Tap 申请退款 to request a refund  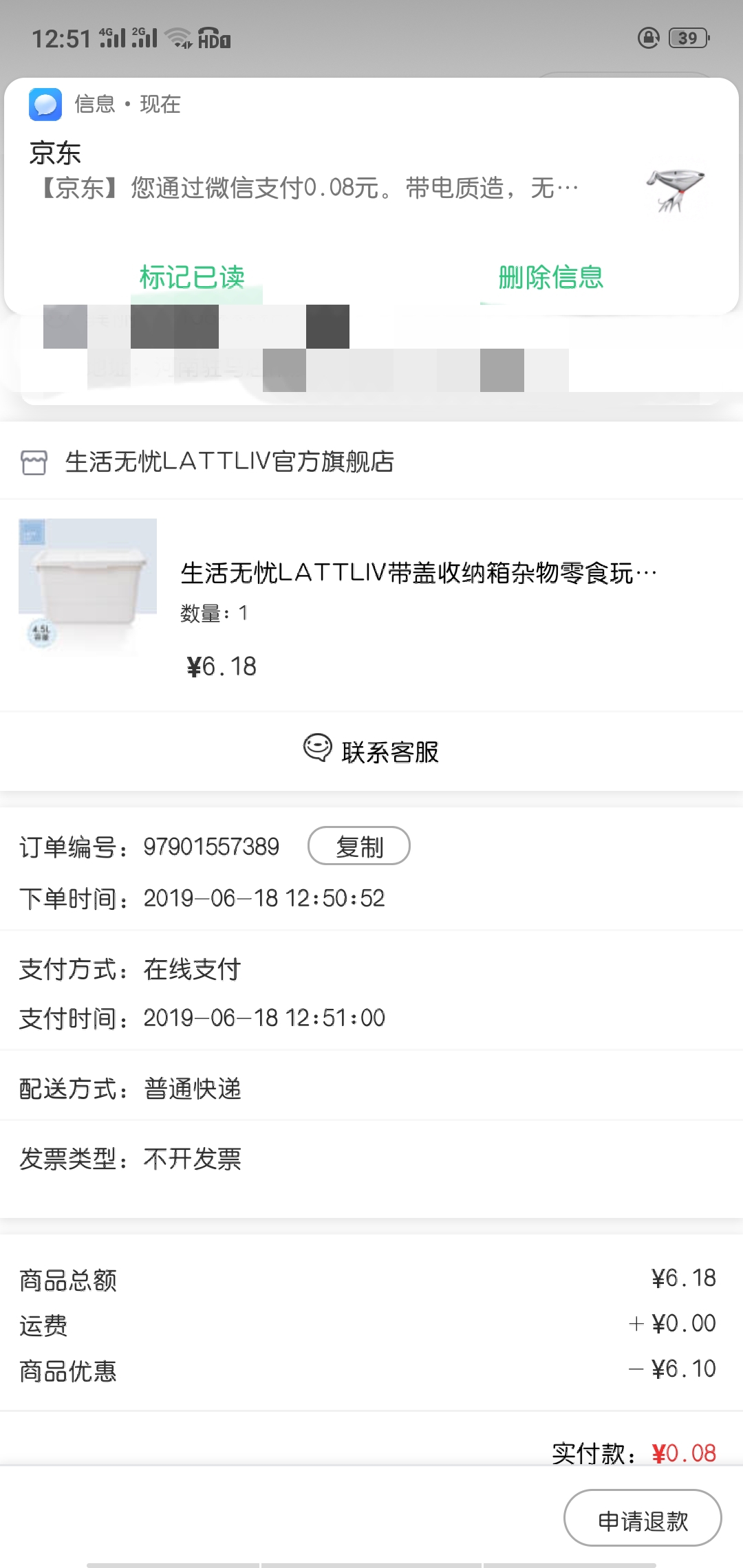pos(643,1517)
